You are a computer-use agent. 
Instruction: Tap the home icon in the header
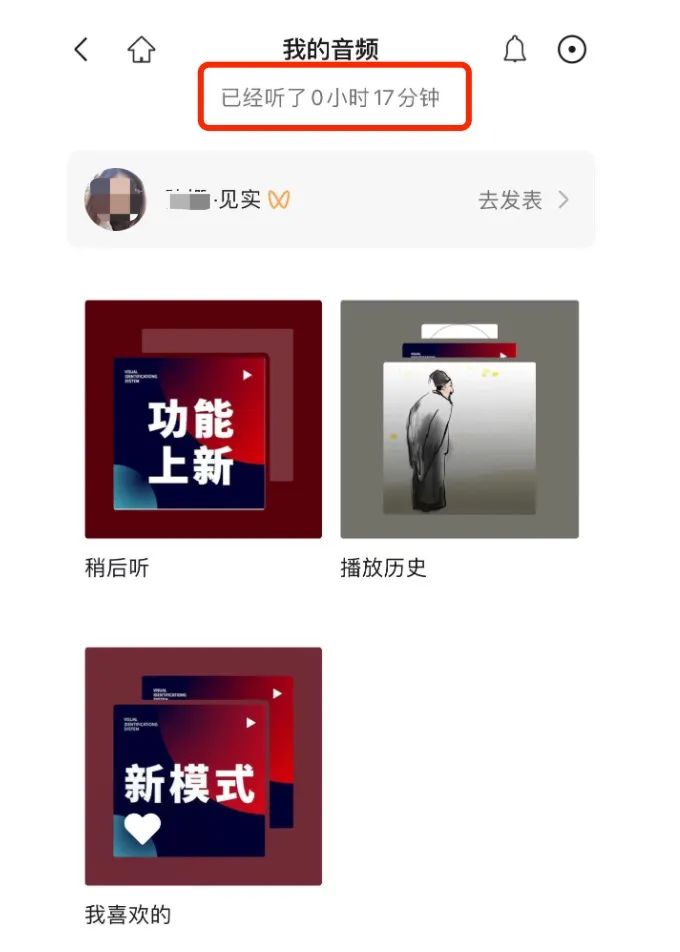141,50
